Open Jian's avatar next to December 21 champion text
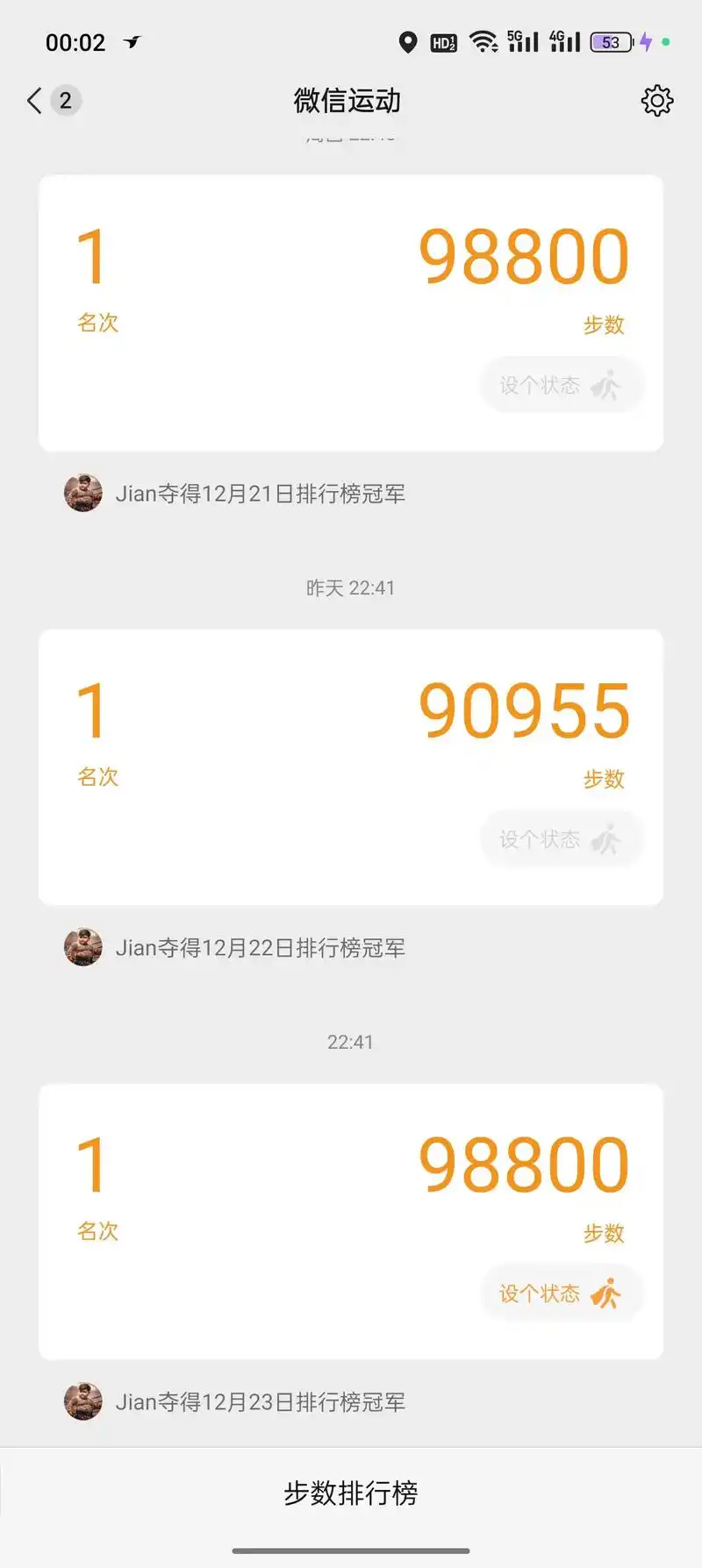 click(82, 493)
